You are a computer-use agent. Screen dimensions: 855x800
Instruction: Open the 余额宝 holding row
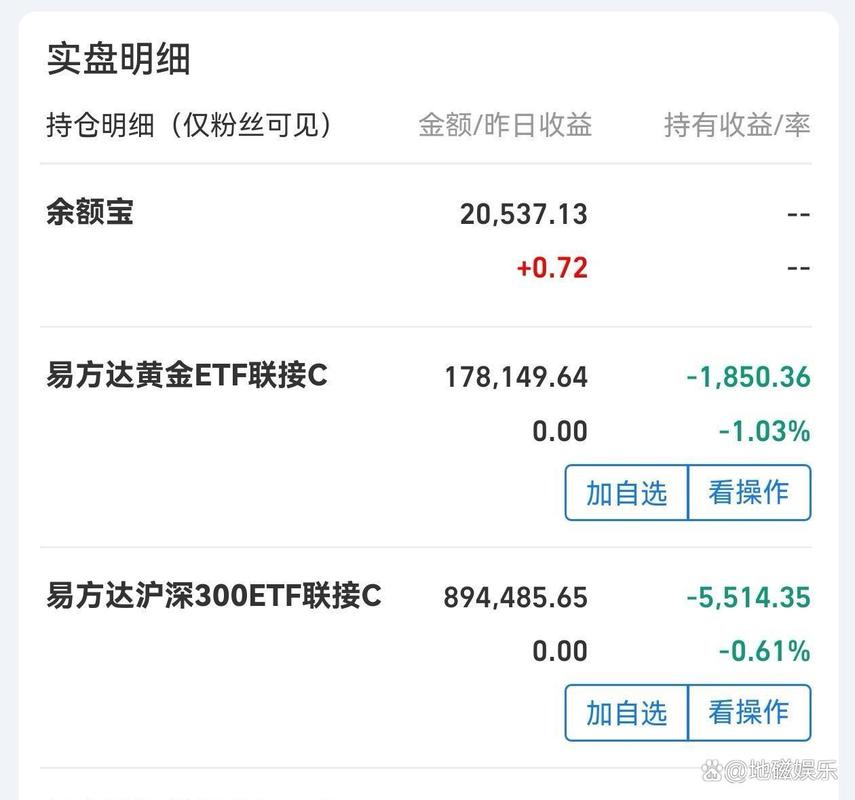click(x=90, y=212)
